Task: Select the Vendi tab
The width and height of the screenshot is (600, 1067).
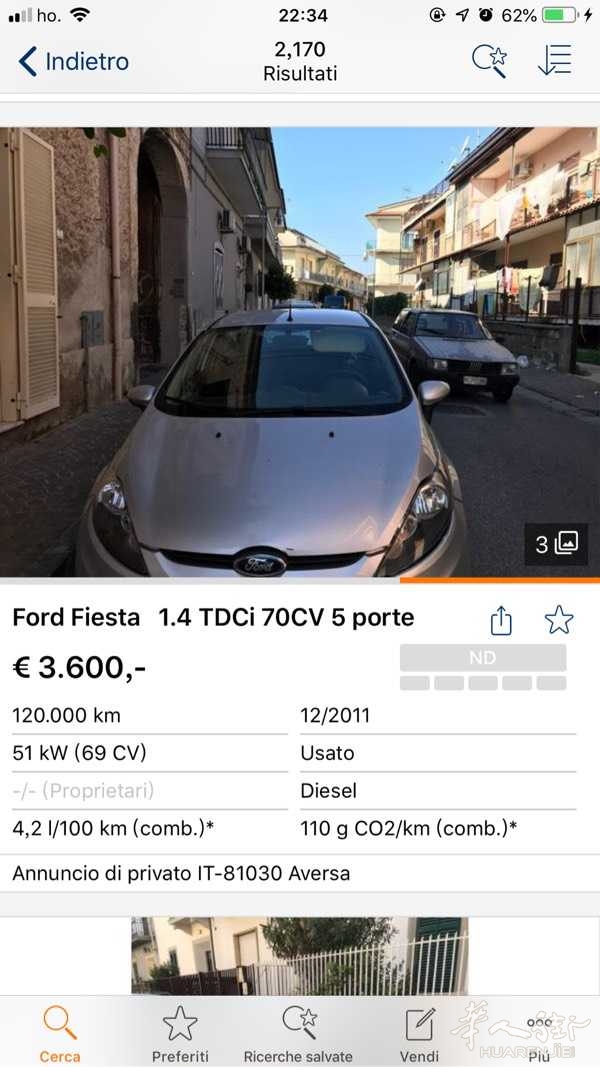Action: [419, 1034]
